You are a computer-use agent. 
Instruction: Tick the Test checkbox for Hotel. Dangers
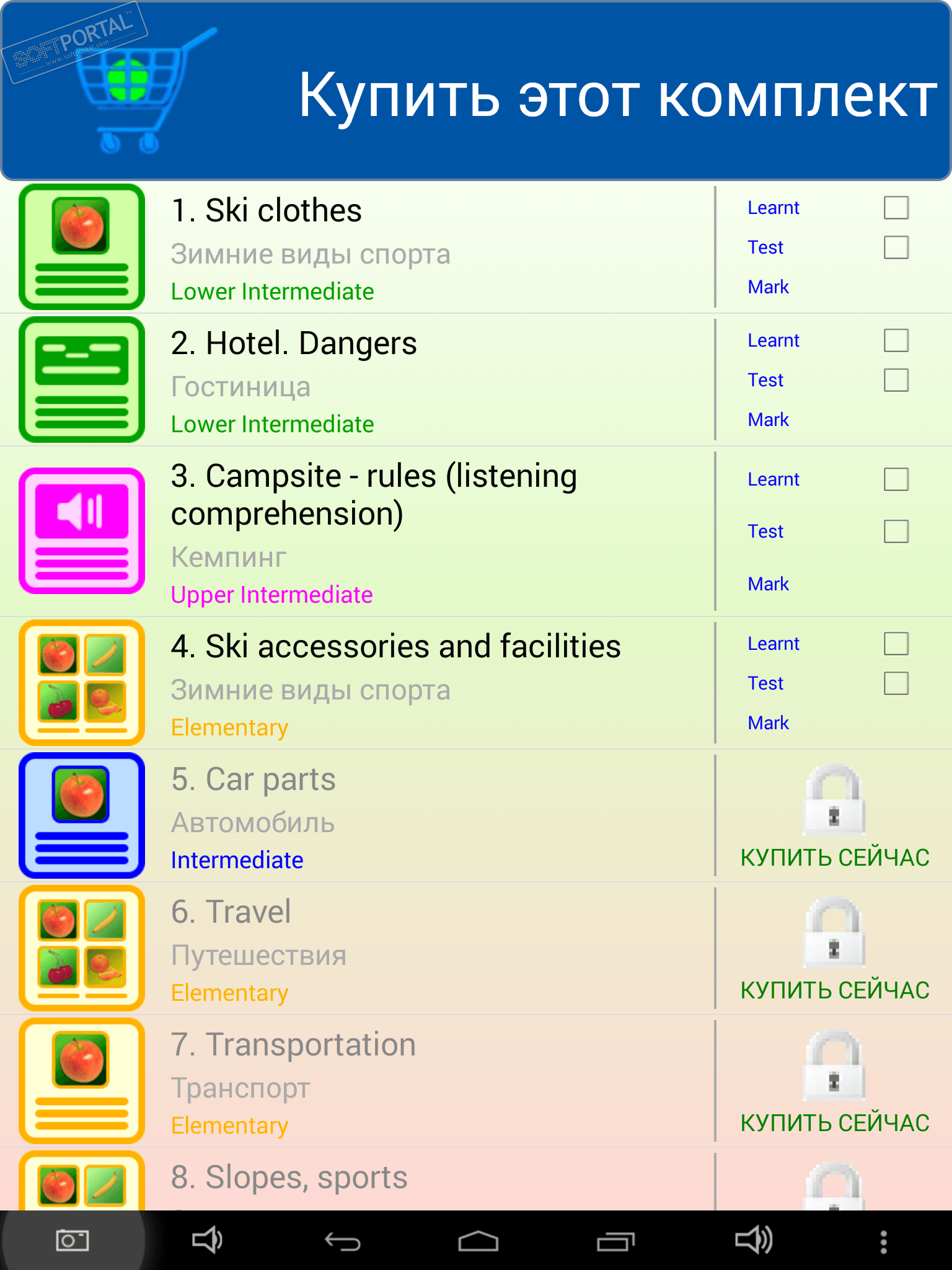896,380
